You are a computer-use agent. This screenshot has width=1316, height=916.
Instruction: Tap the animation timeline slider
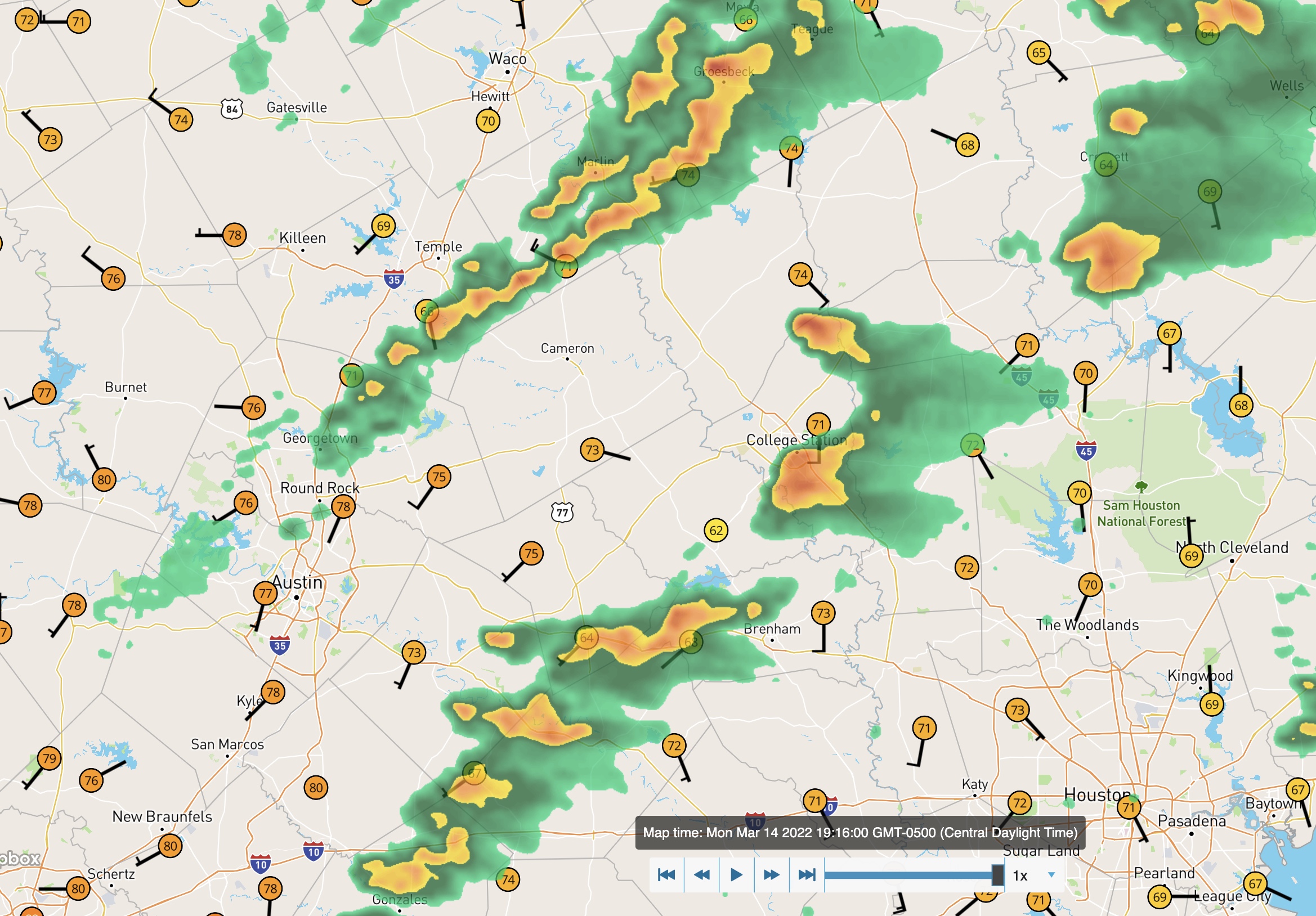(x=912, y=875)
